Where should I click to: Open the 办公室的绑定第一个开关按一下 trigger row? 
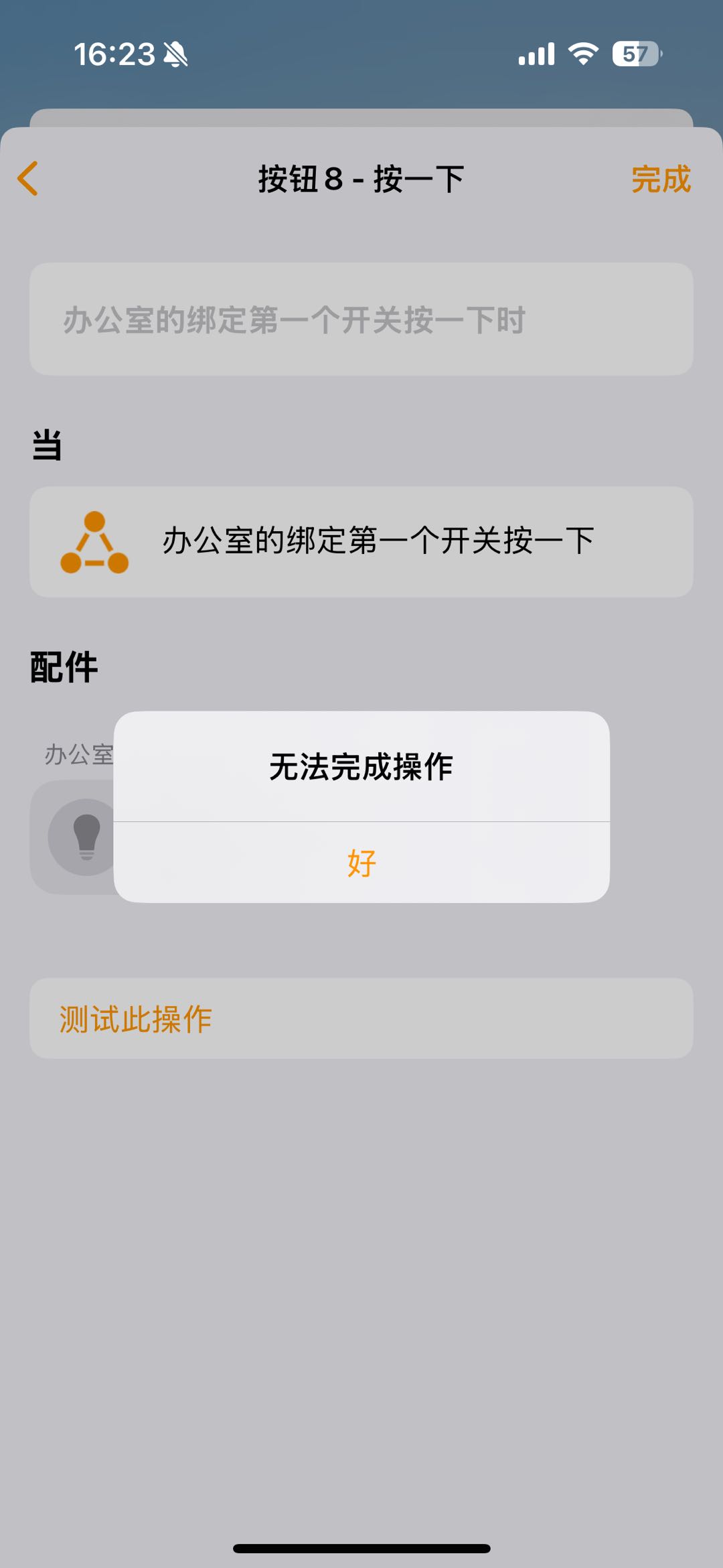click(x=361, y=542)
